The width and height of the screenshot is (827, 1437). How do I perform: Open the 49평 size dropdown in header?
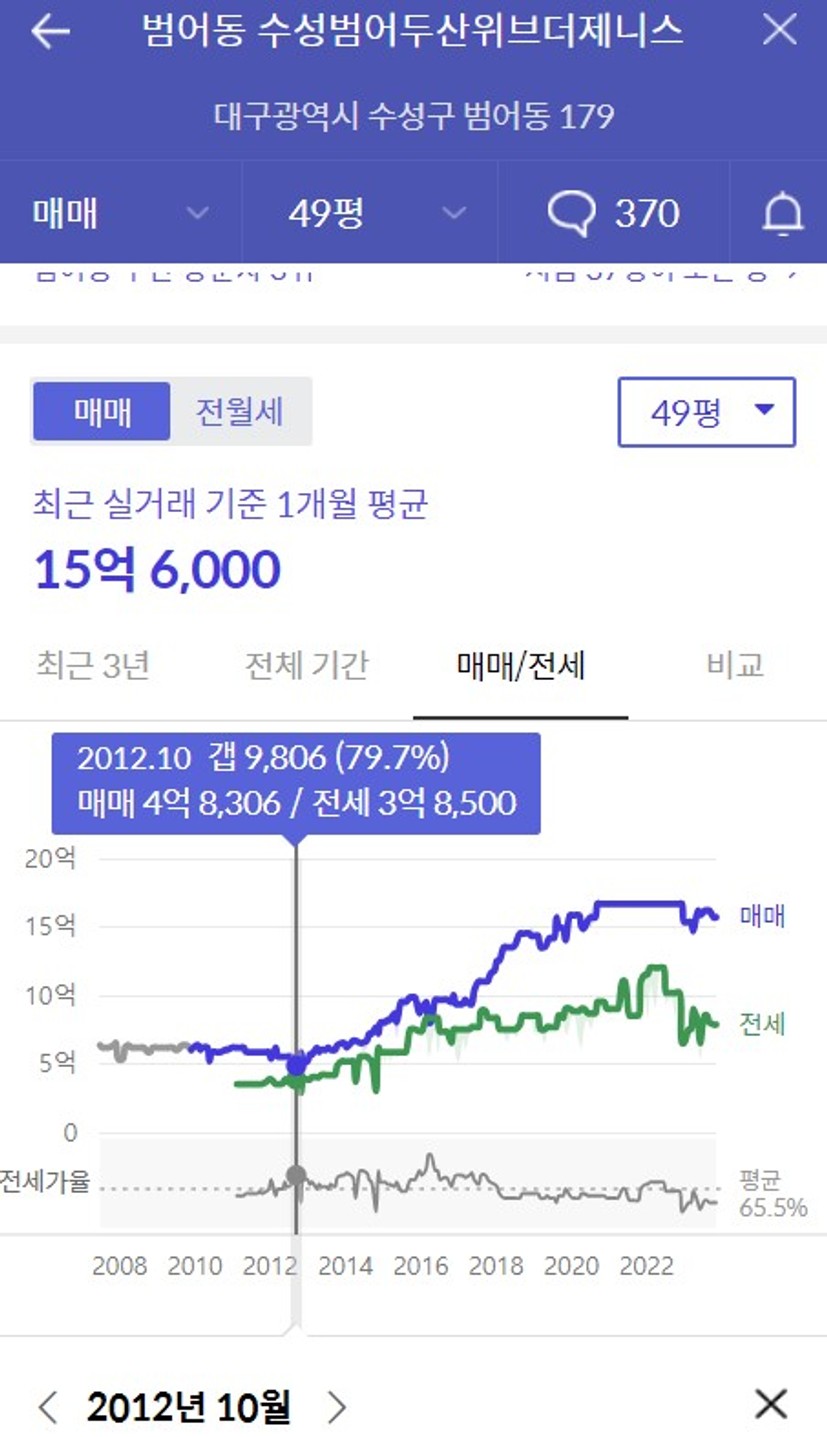370,213
